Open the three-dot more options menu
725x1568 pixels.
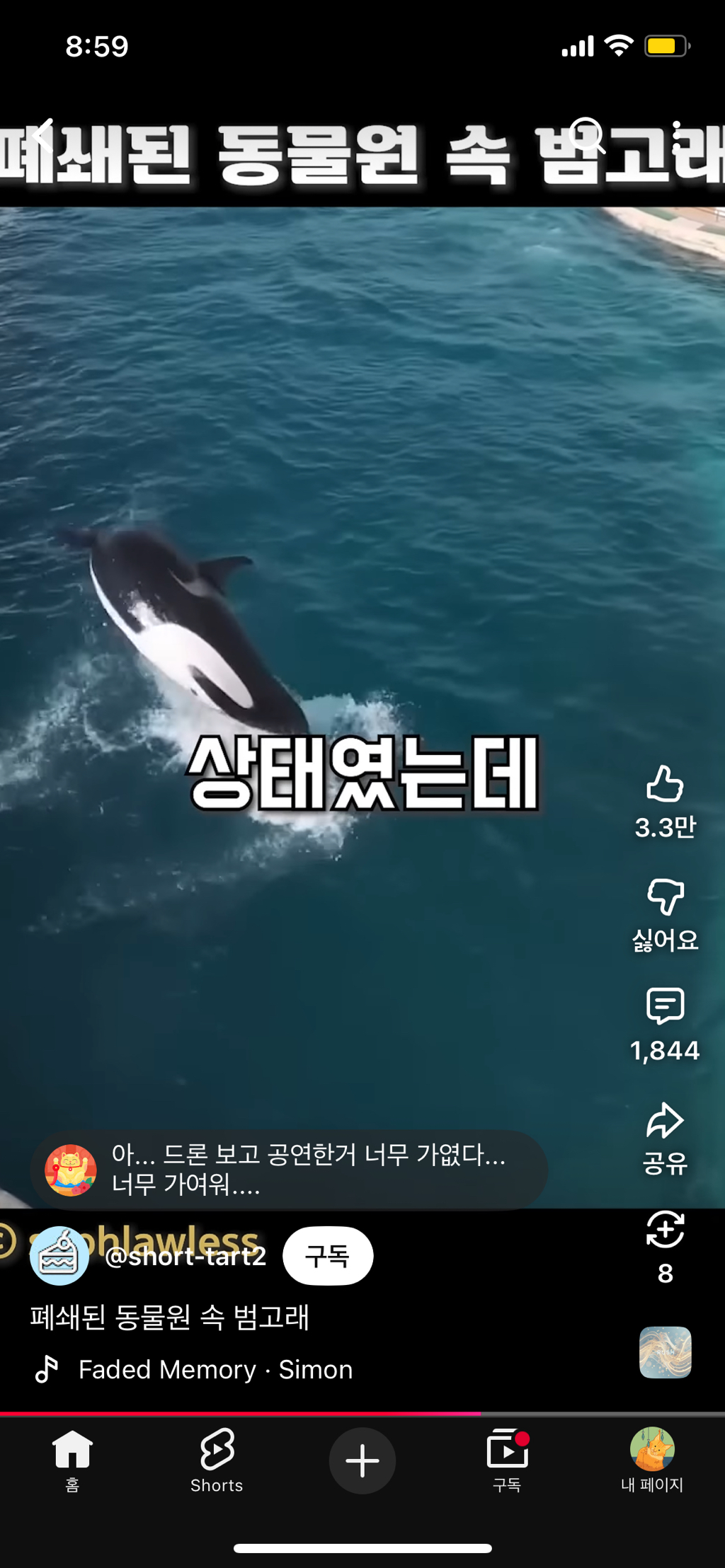(x=677, y=137)
